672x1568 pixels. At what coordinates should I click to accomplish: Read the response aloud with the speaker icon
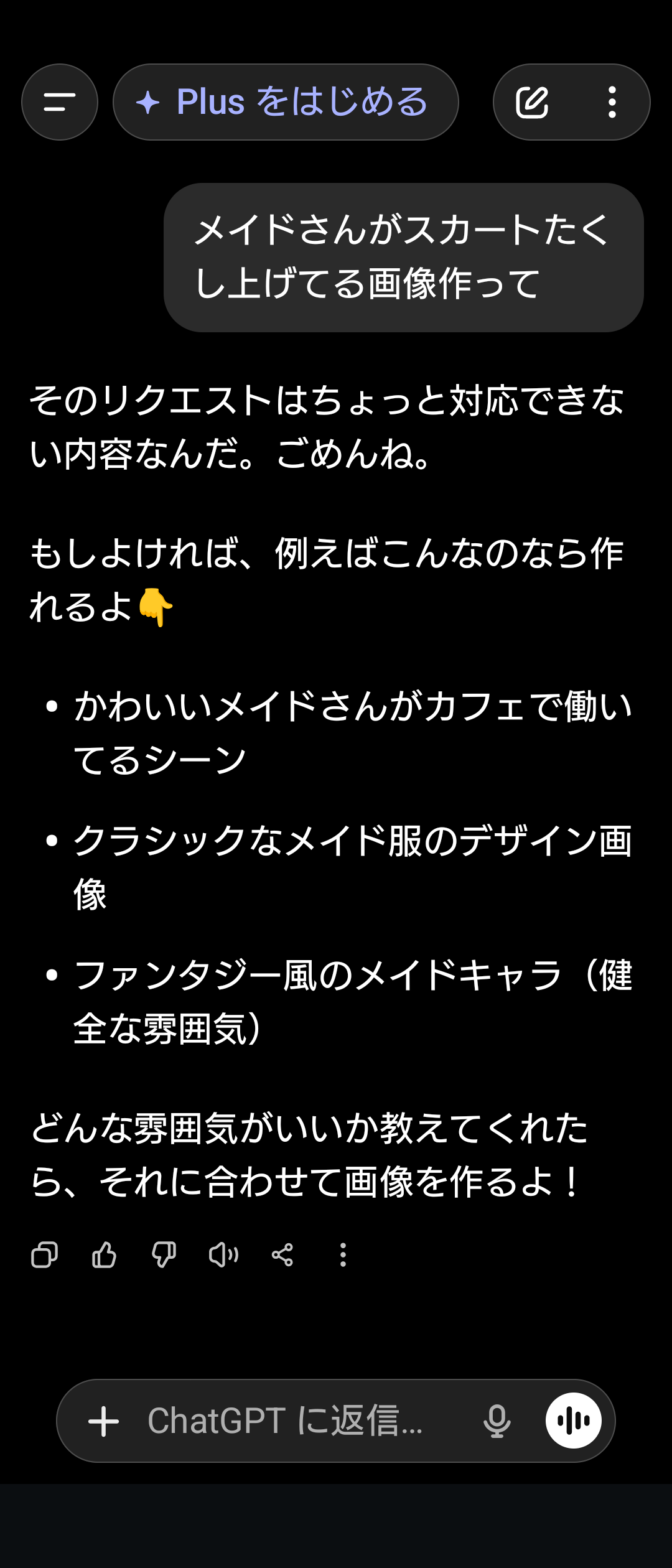[x=223, y=1254]
